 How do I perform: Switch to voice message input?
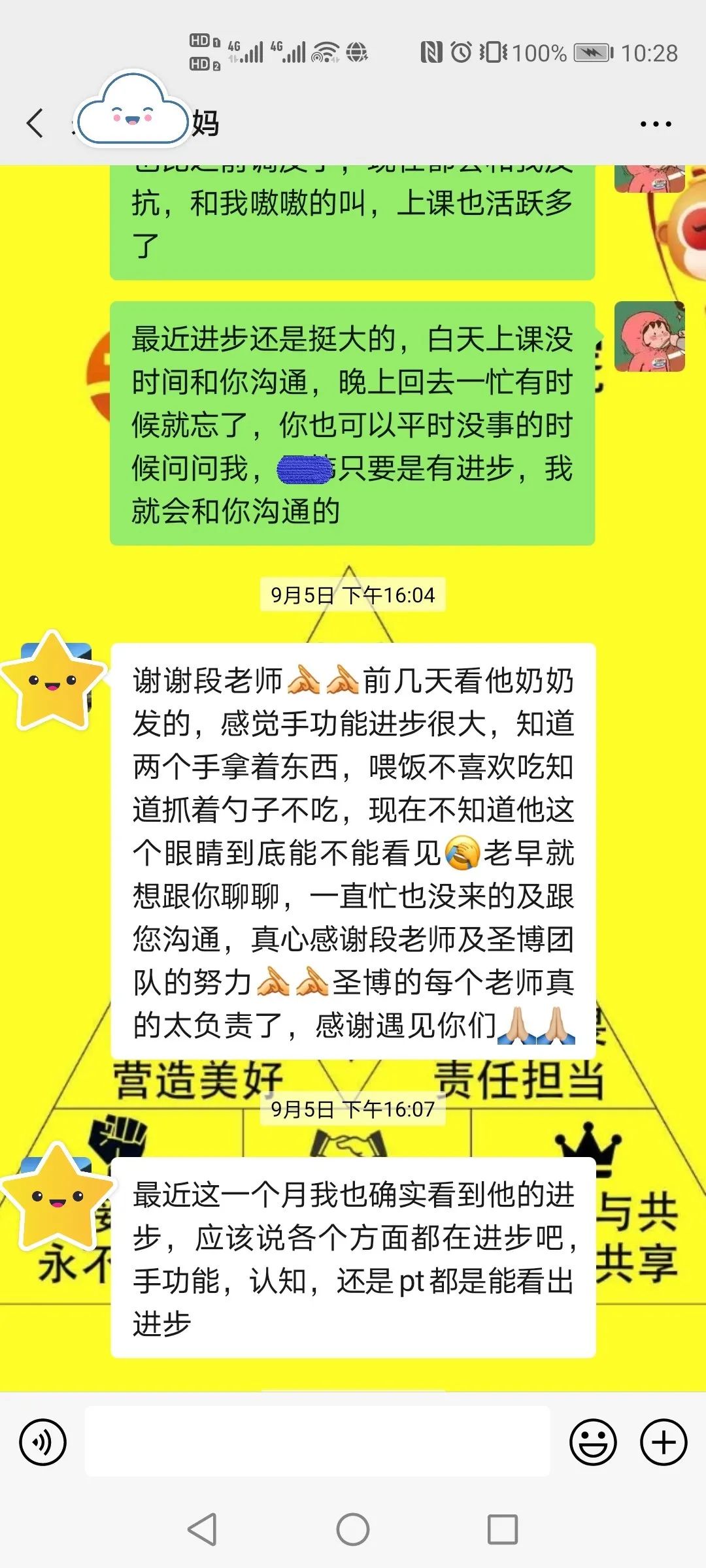43,1441
